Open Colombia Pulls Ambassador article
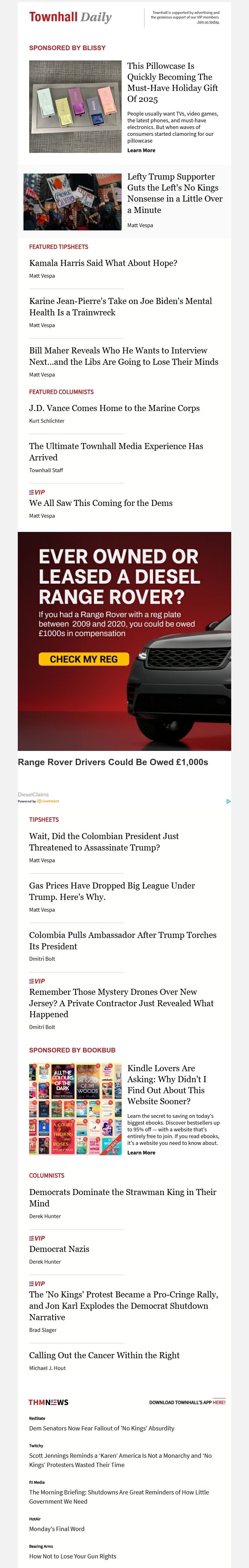249x1568 pixels. 123,940
